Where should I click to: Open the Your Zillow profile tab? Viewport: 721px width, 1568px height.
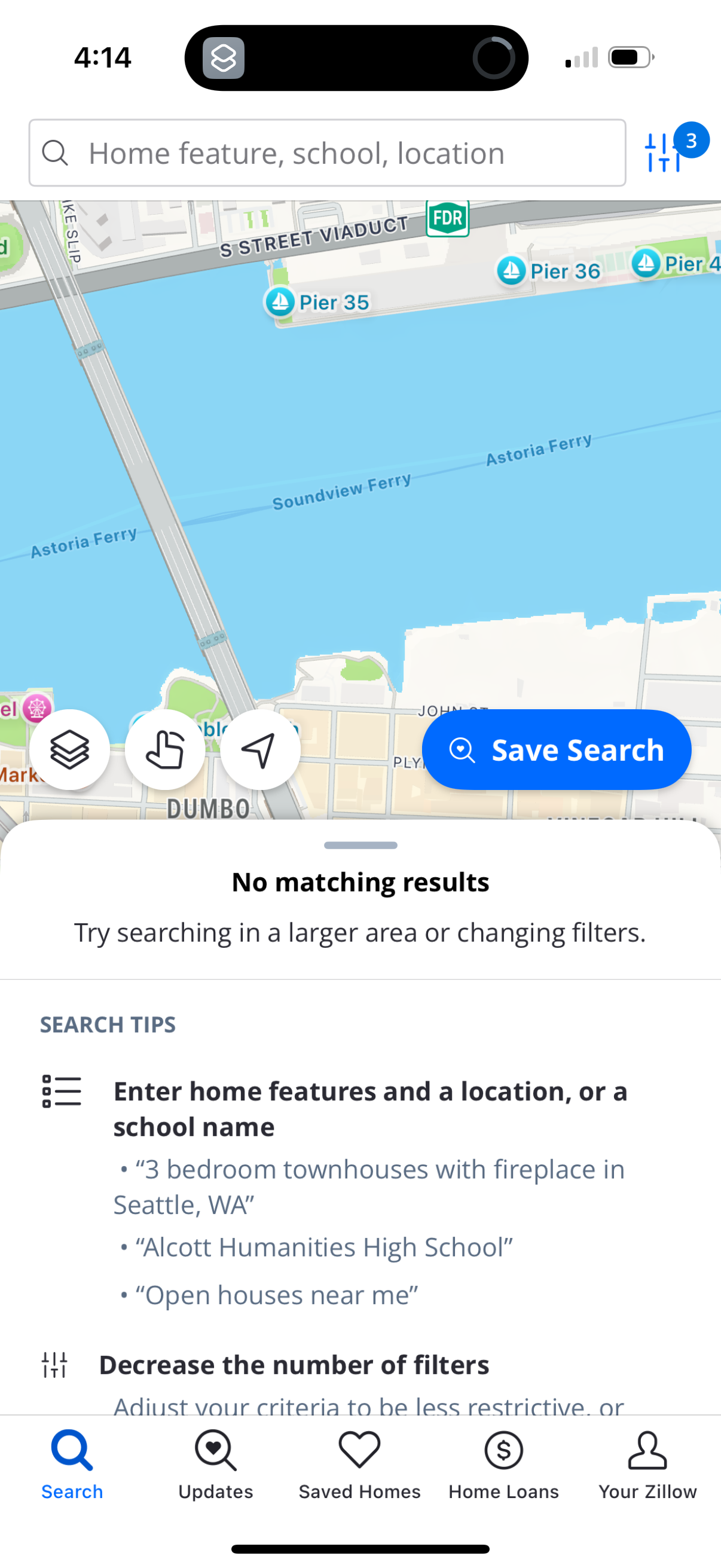coord(648,1467)
